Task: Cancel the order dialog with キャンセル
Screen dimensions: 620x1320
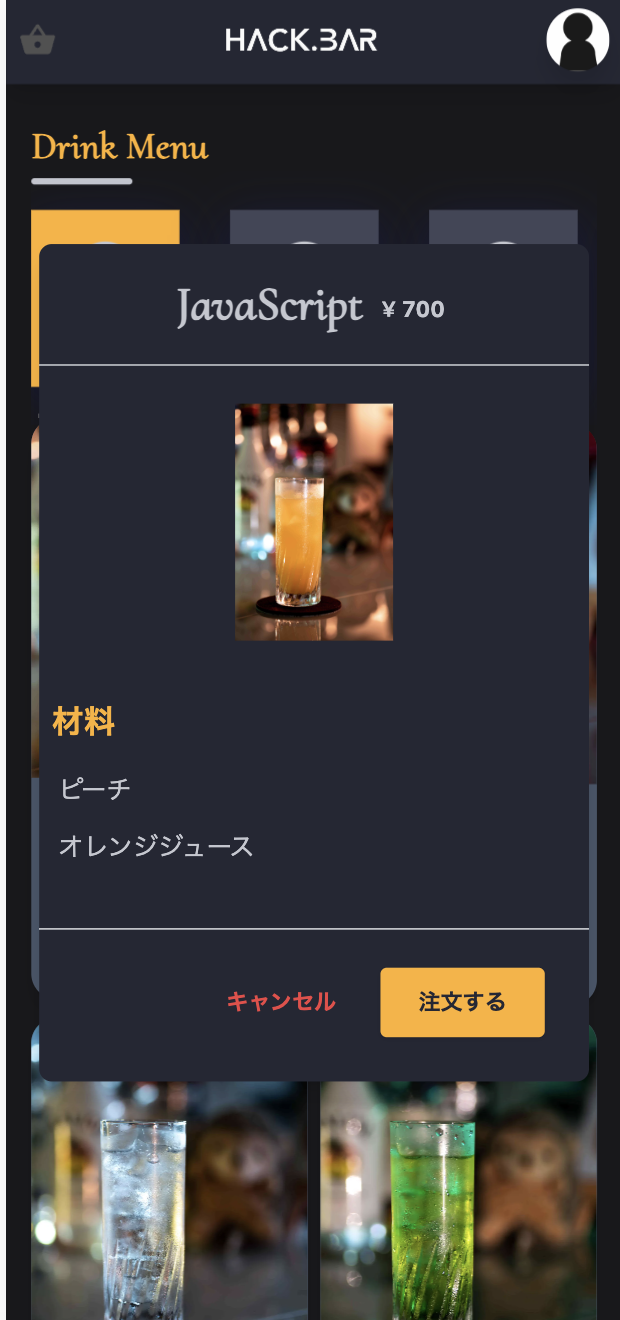Action: click(281, 1002)
